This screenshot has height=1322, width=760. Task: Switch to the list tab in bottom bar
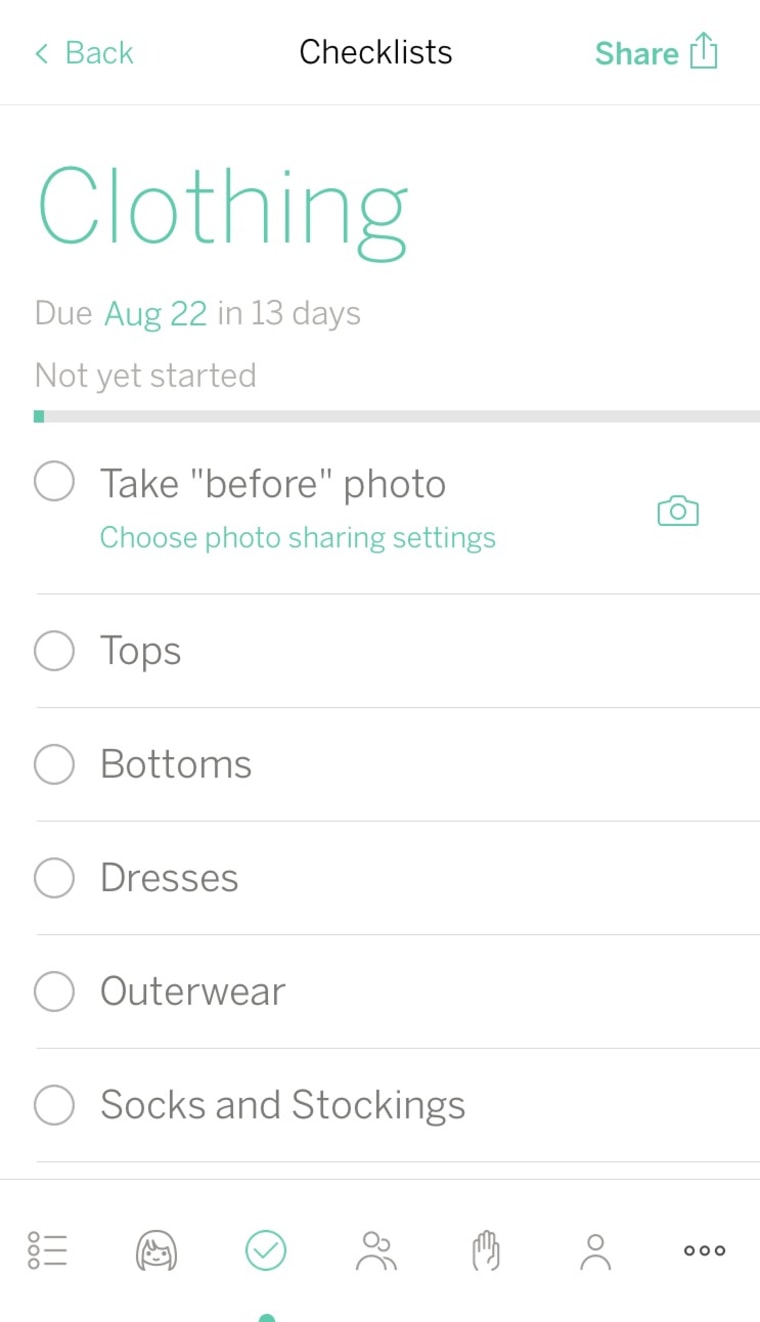(x=47, y=1250)
